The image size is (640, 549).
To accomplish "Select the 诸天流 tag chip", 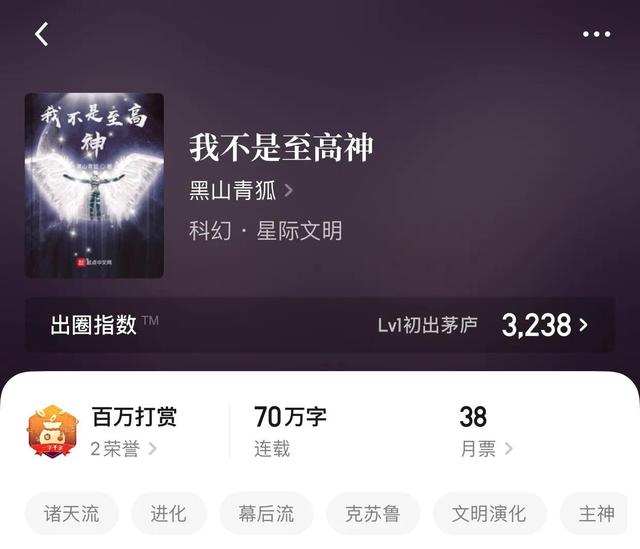I will [x=71, y=514].
